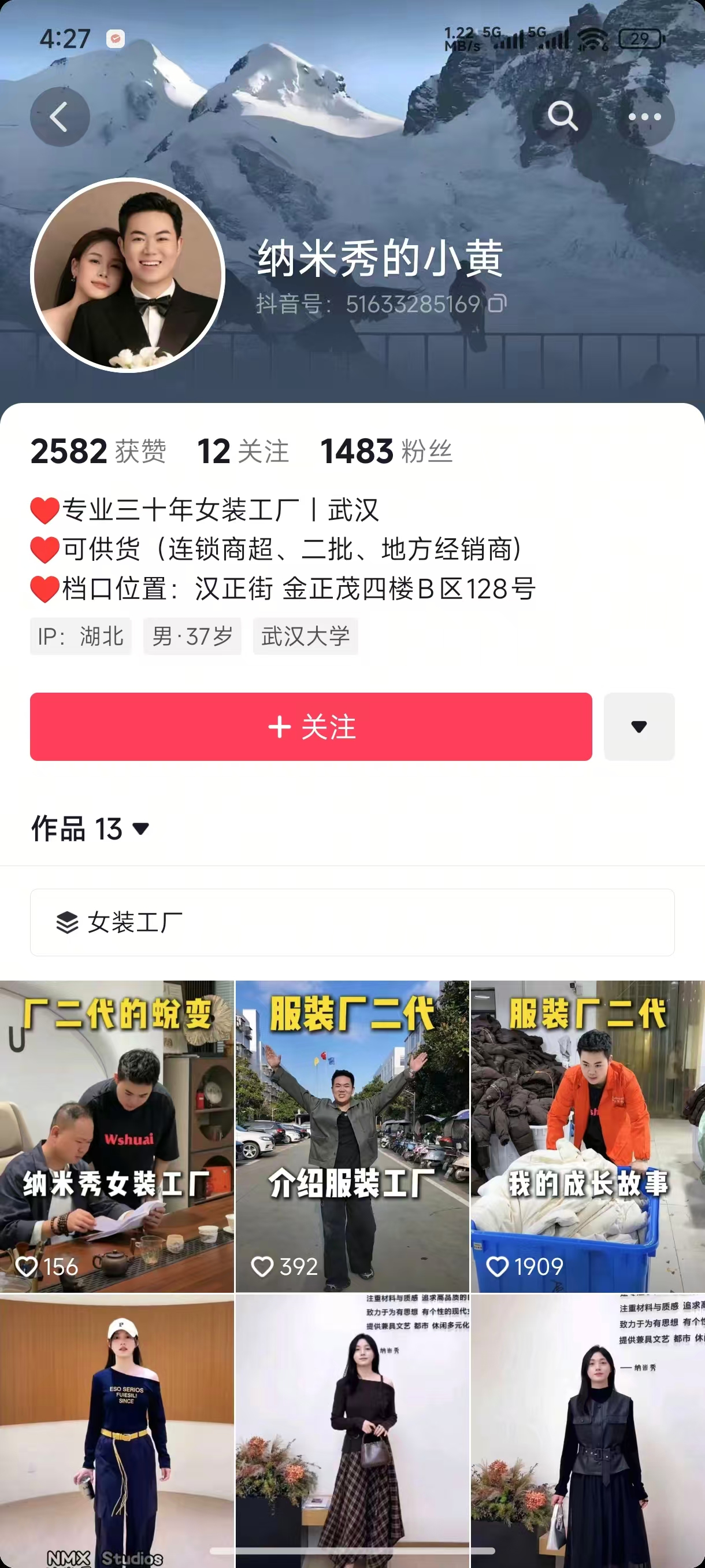705x1568 pixels.
Task: Open the three-dot overflow menu
Action: (644, 117)
